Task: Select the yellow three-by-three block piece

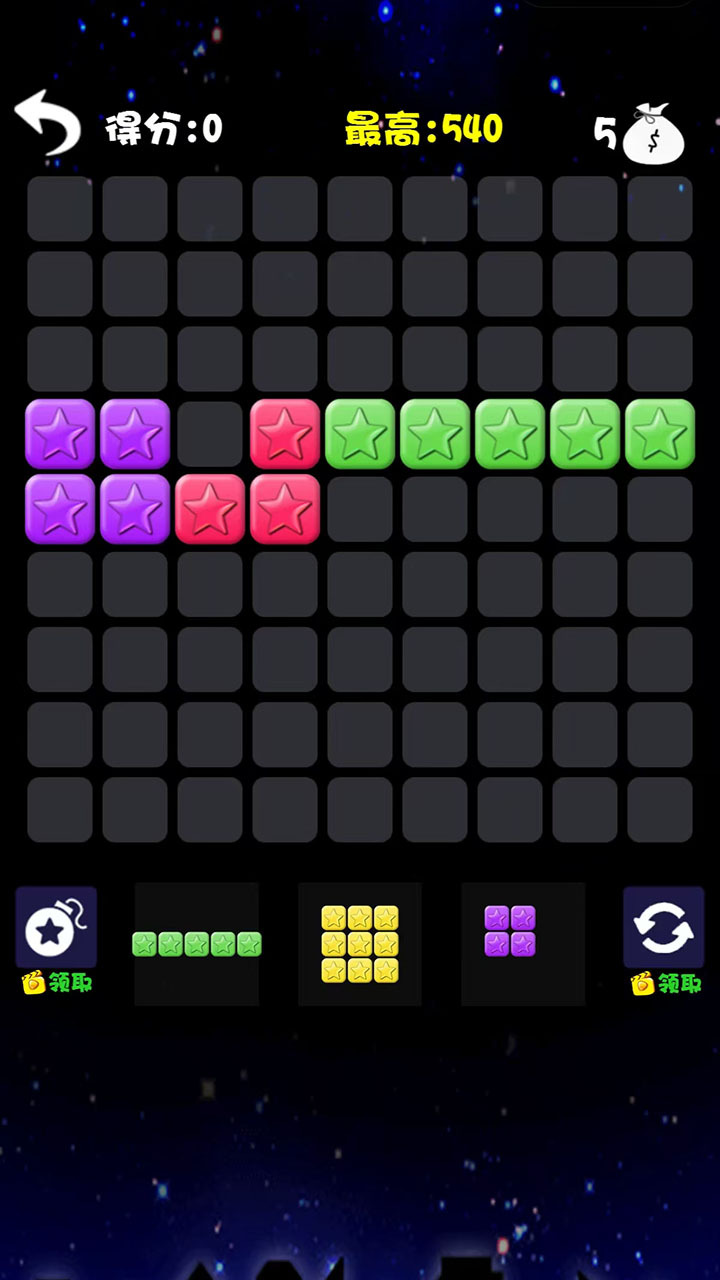Action: (359, 944)
